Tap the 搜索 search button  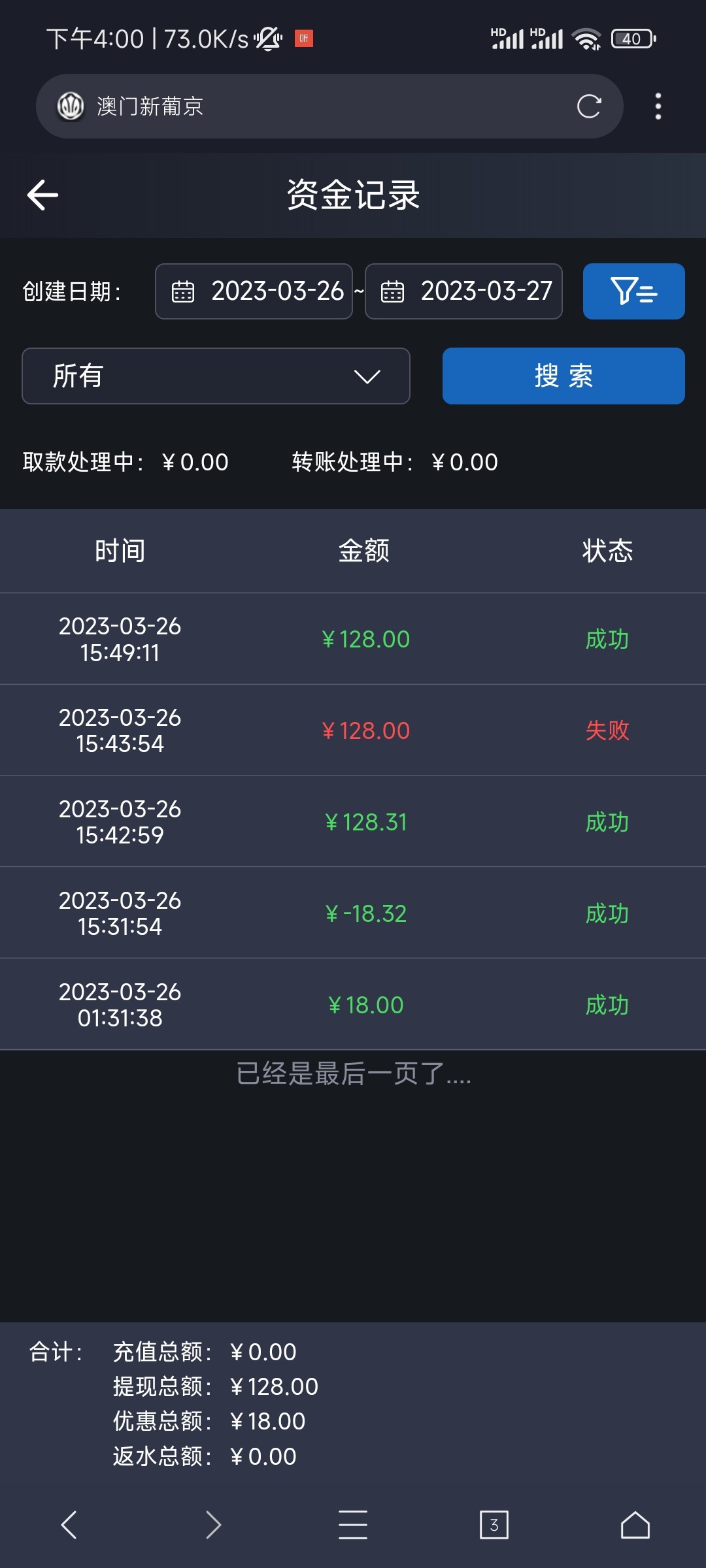(563, 376)
